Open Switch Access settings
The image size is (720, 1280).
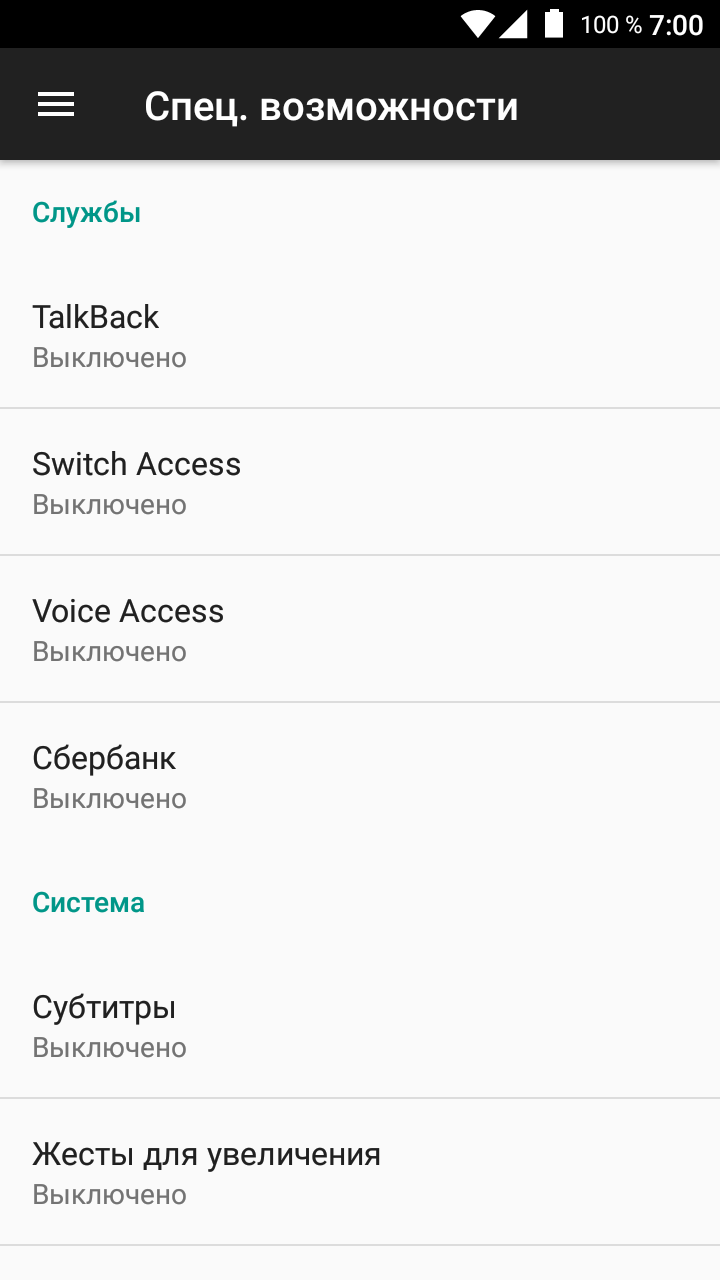360,482
